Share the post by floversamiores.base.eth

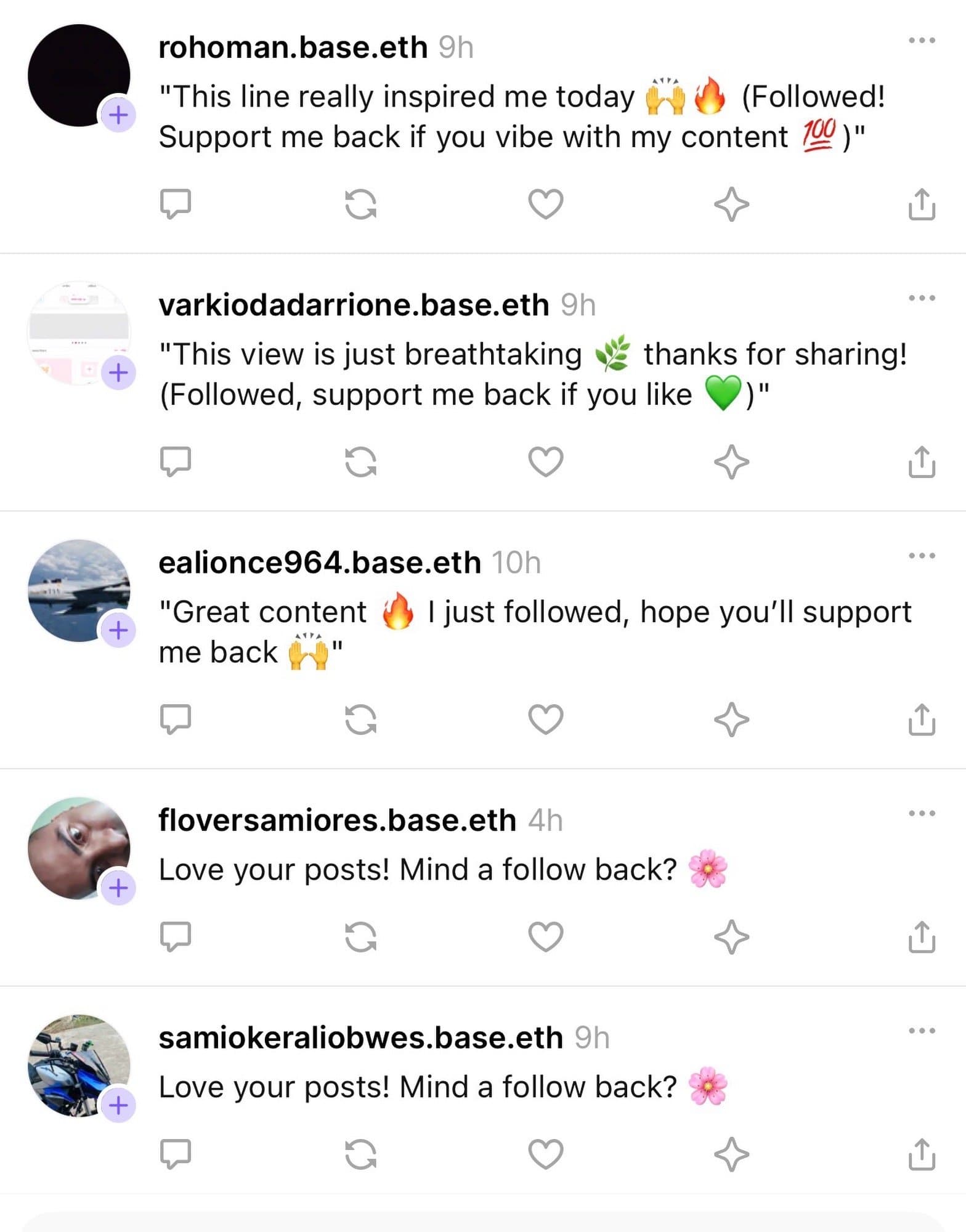point(922,936)
